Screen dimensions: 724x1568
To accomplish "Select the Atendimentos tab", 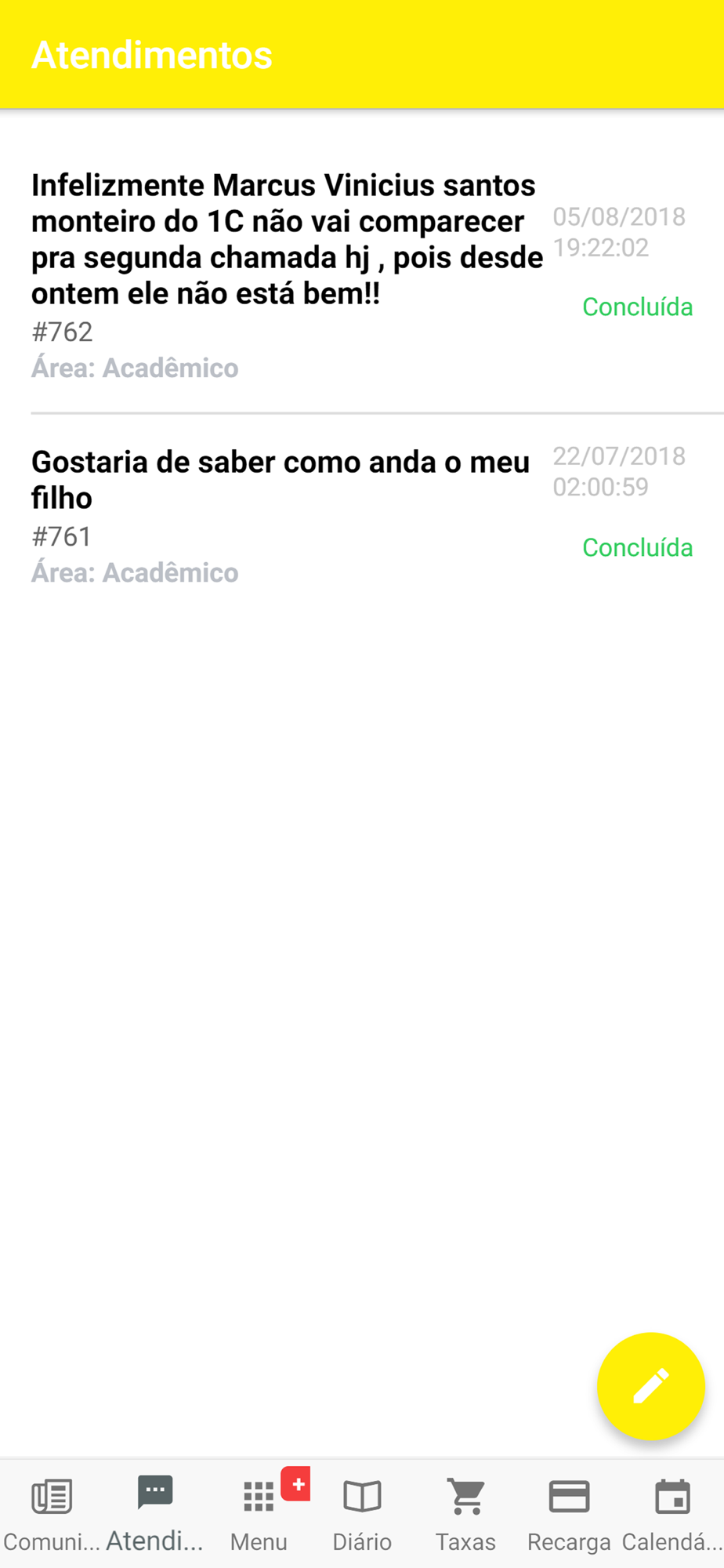I will click(x=155, y=1514).
